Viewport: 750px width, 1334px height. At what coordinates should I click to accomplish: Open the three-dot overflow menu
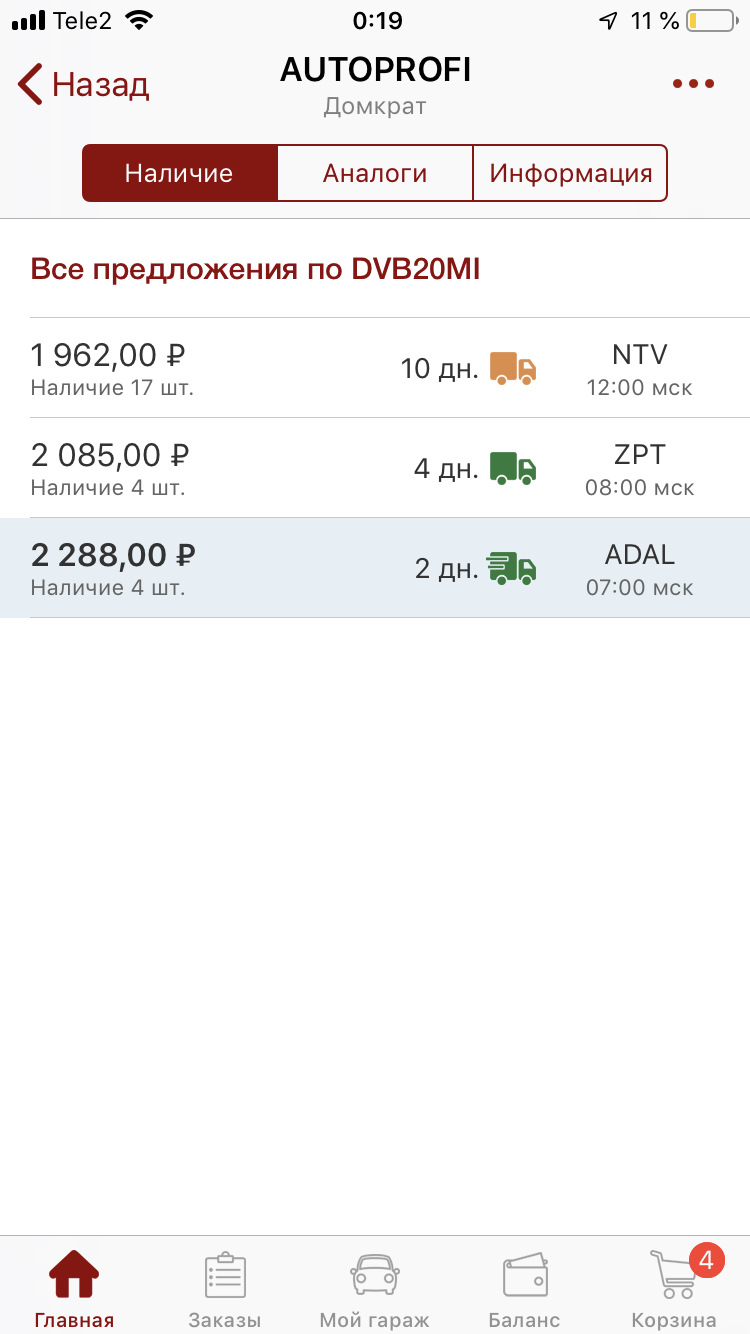(693, 85)
